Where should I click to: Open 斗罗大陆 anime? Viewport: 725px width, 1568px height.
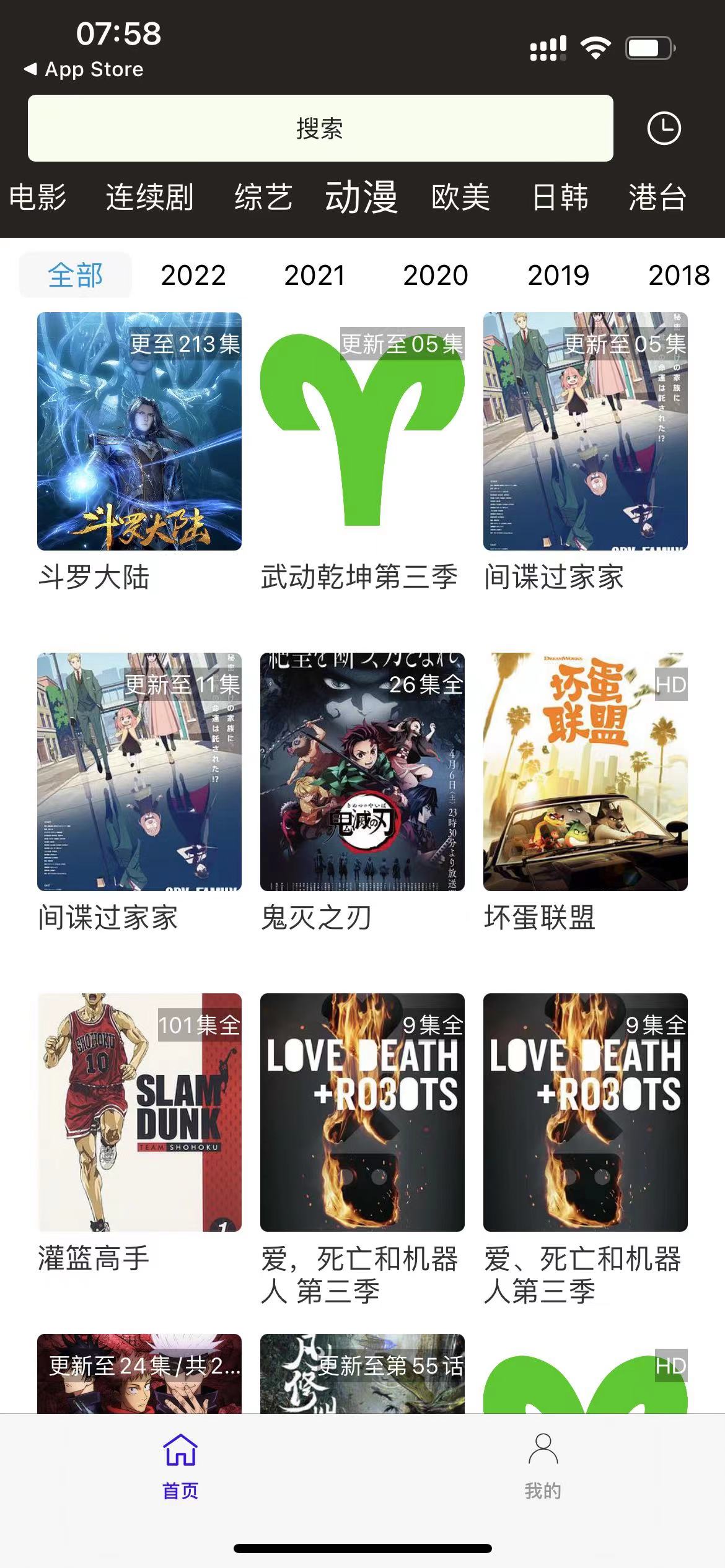click(x=139, y=432)
